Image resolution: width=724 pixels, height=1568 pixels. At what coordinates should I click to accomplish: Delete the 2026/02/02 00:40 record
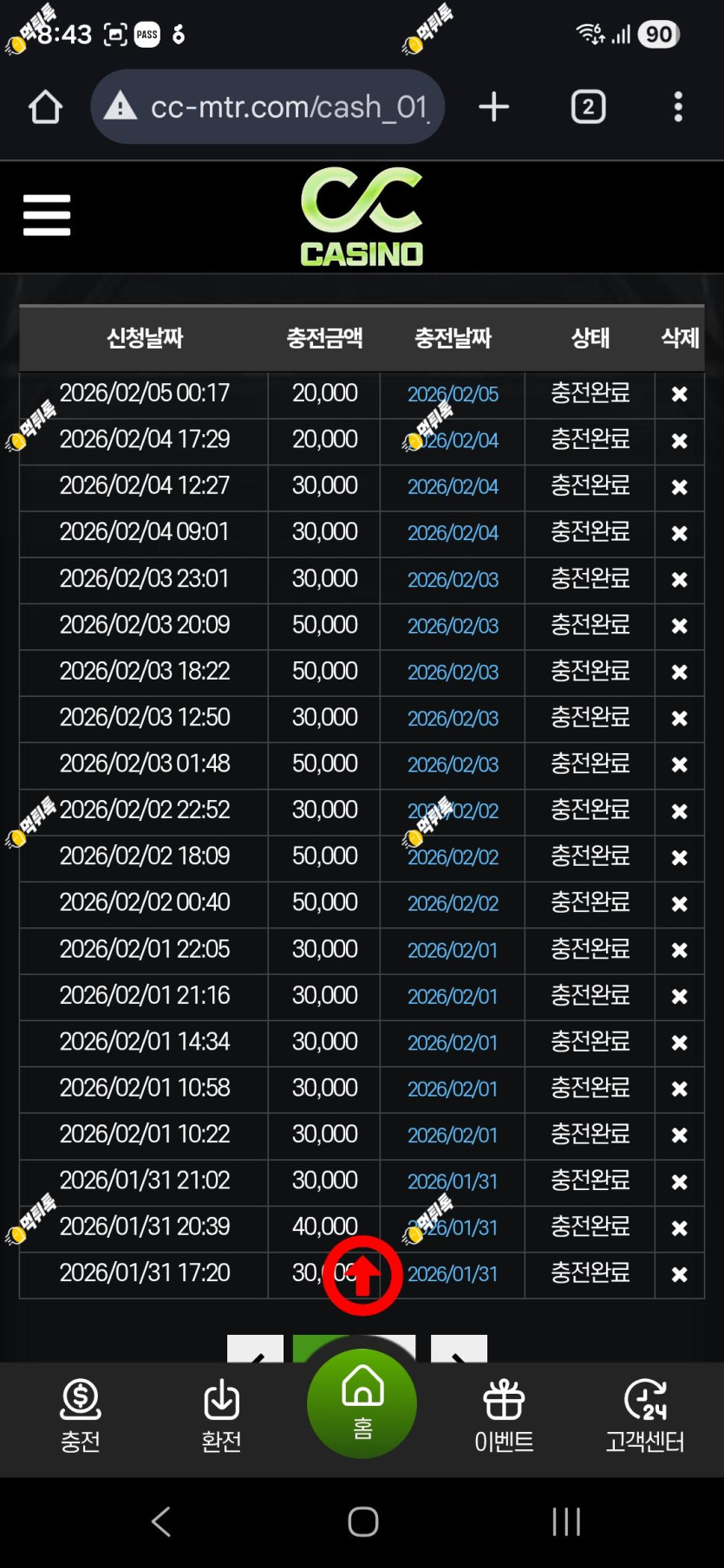680,904
